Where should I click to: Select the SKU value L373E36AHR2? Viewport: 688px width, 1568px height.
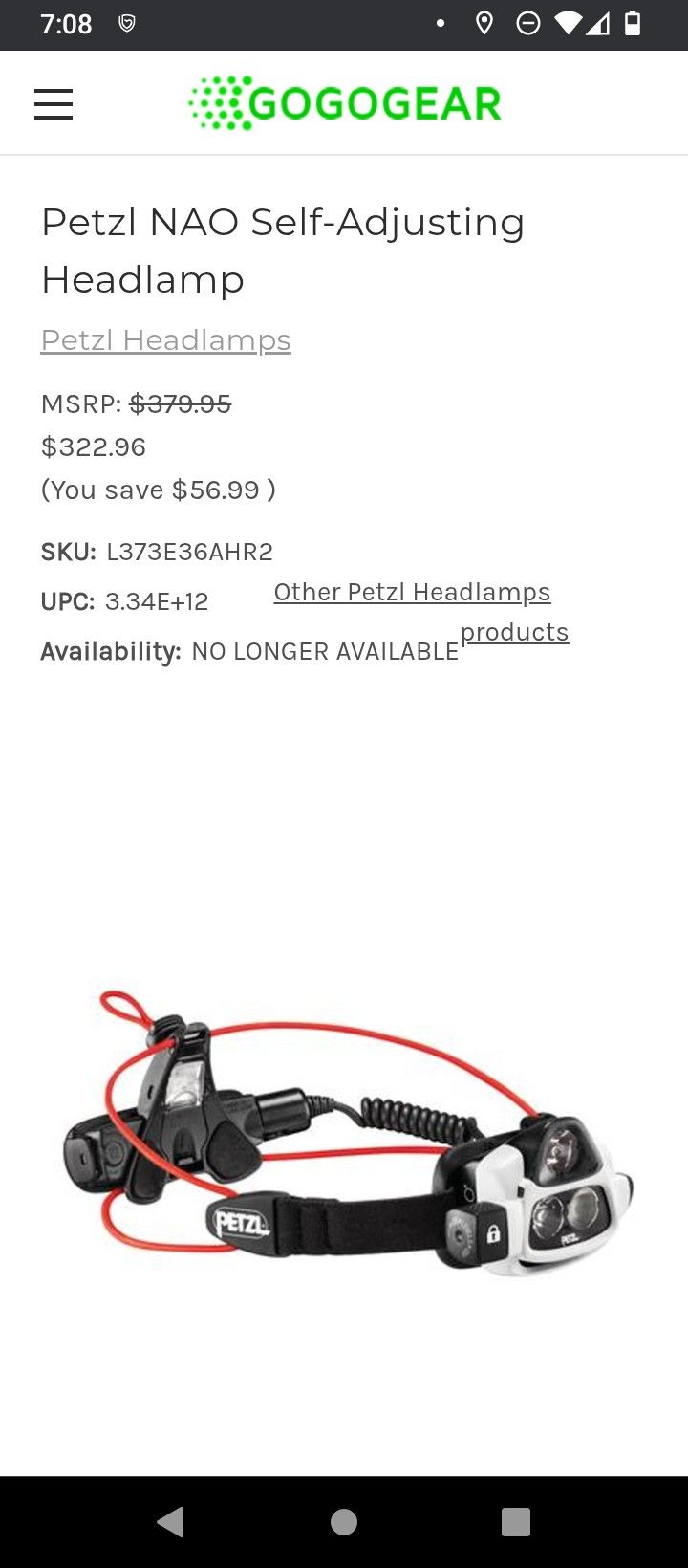(189, 552)
